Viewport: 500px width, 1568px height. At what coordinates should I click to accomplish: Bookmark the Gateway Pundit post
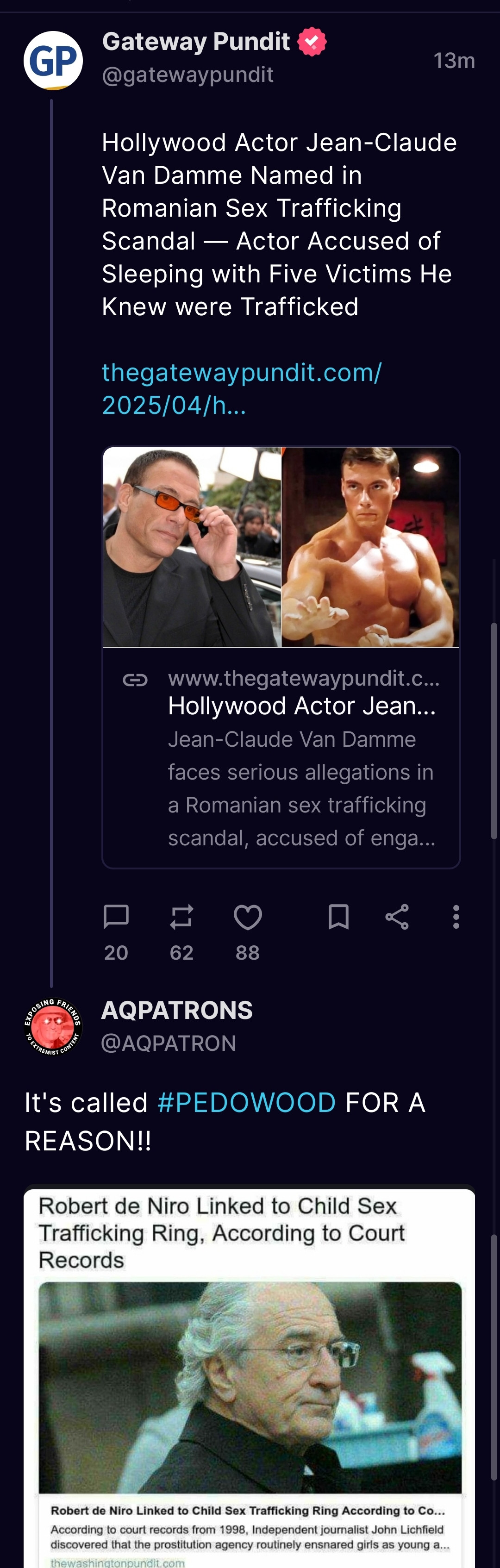click(x=338, y=916)
